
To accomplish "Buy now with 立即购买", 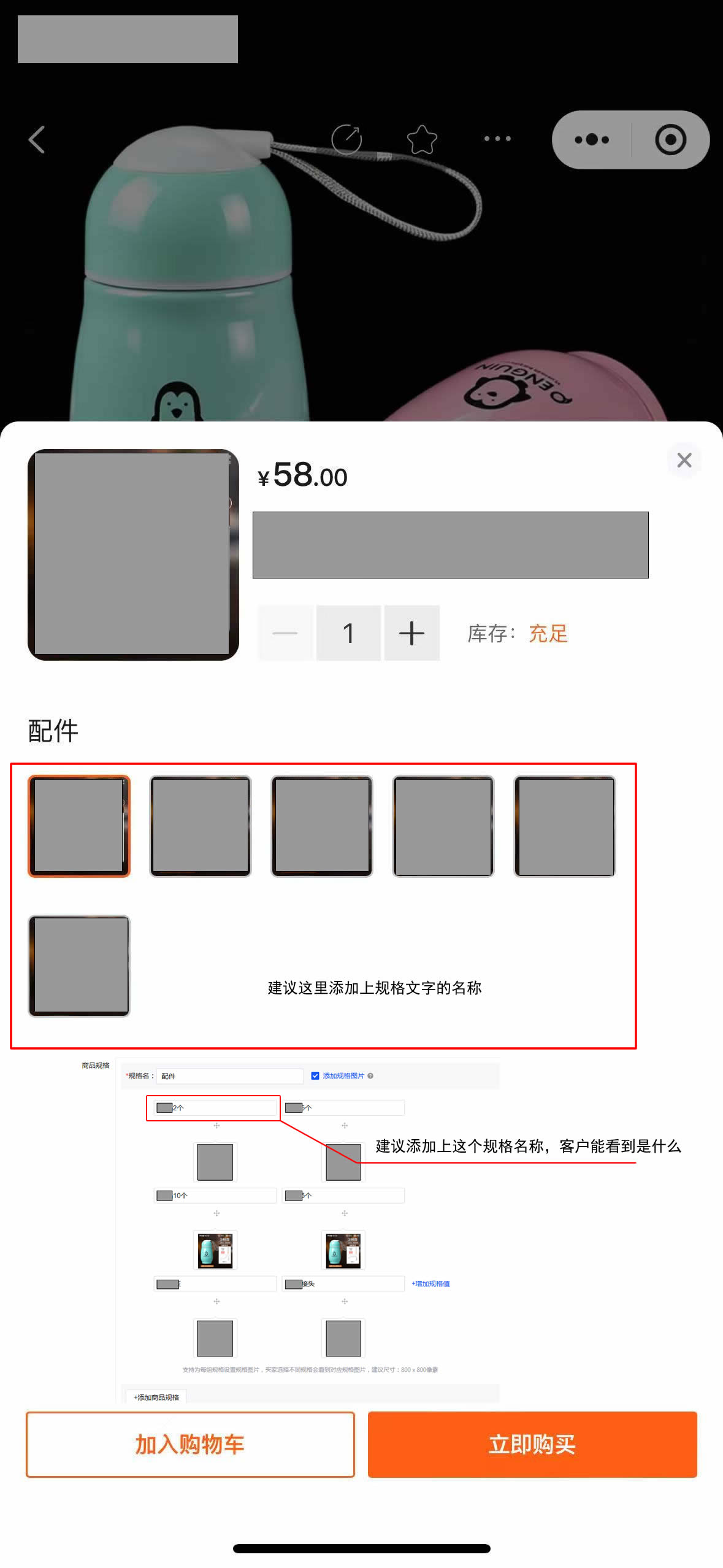I will [532, 1444].
